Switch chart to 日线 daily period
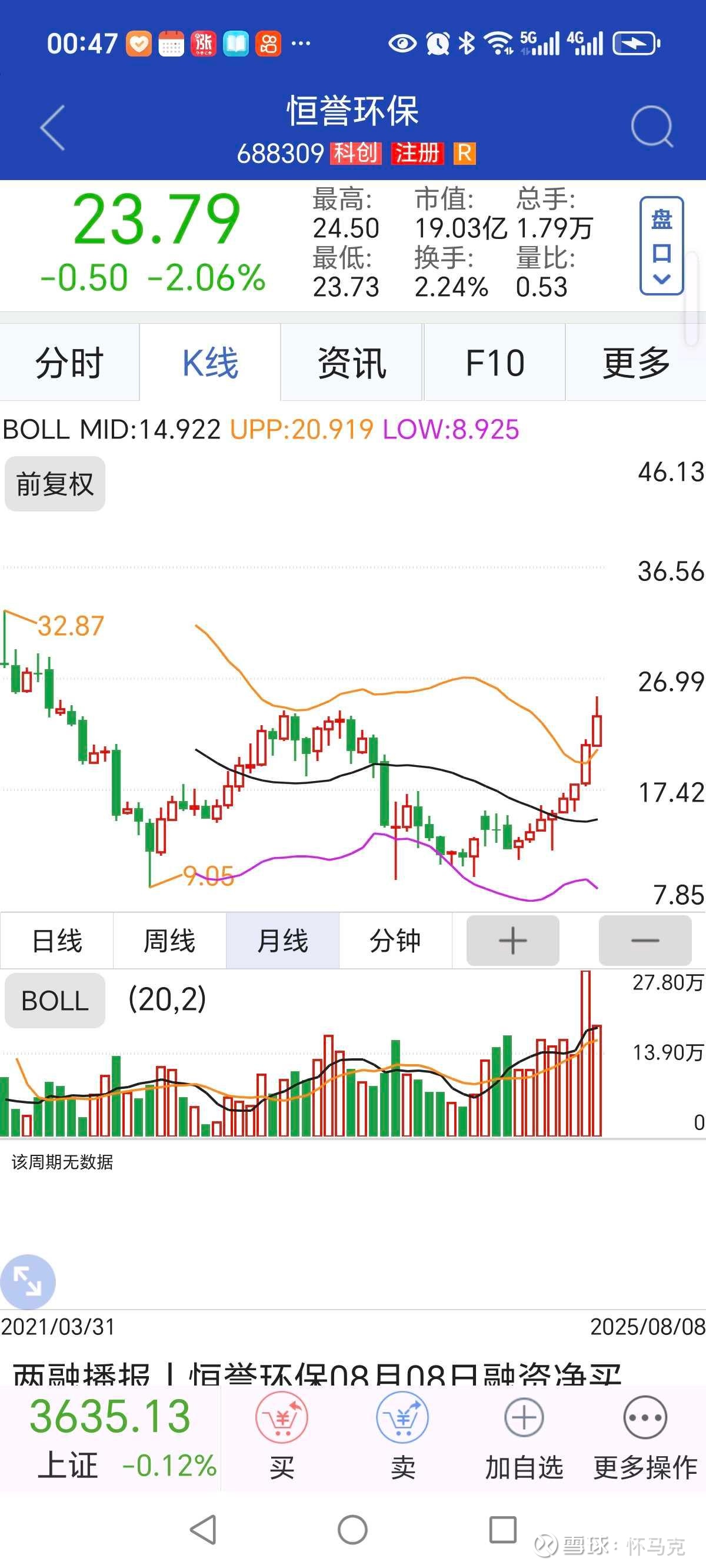The height and width of the screenshot is (1568, 706). (56, 941)
